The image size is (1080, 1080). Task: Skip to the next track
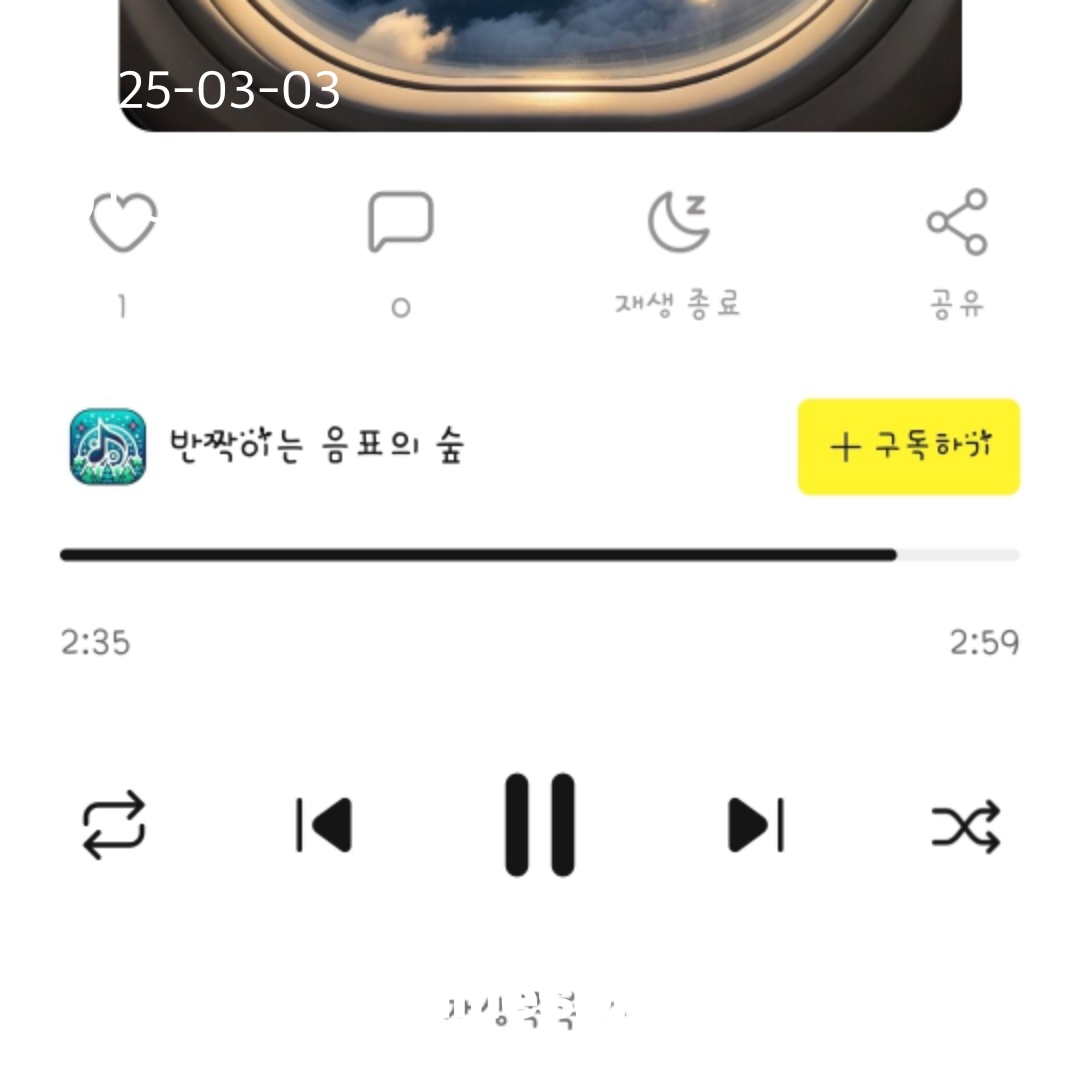click(x=756, y=826)
